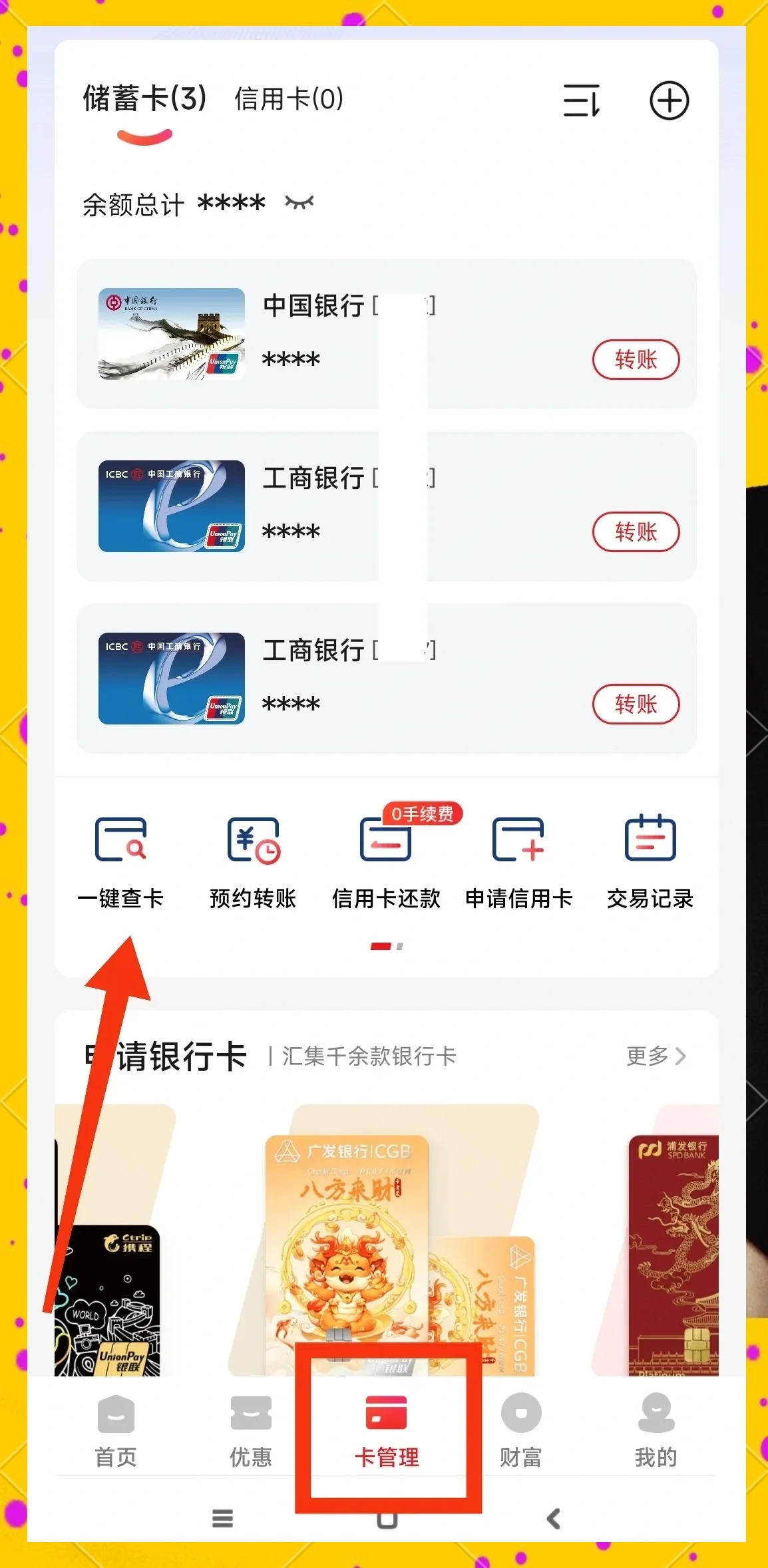Viewport: 768px width, 1568px height.
Task: Reveal the hidden total balance
Action: coord(299,203)
